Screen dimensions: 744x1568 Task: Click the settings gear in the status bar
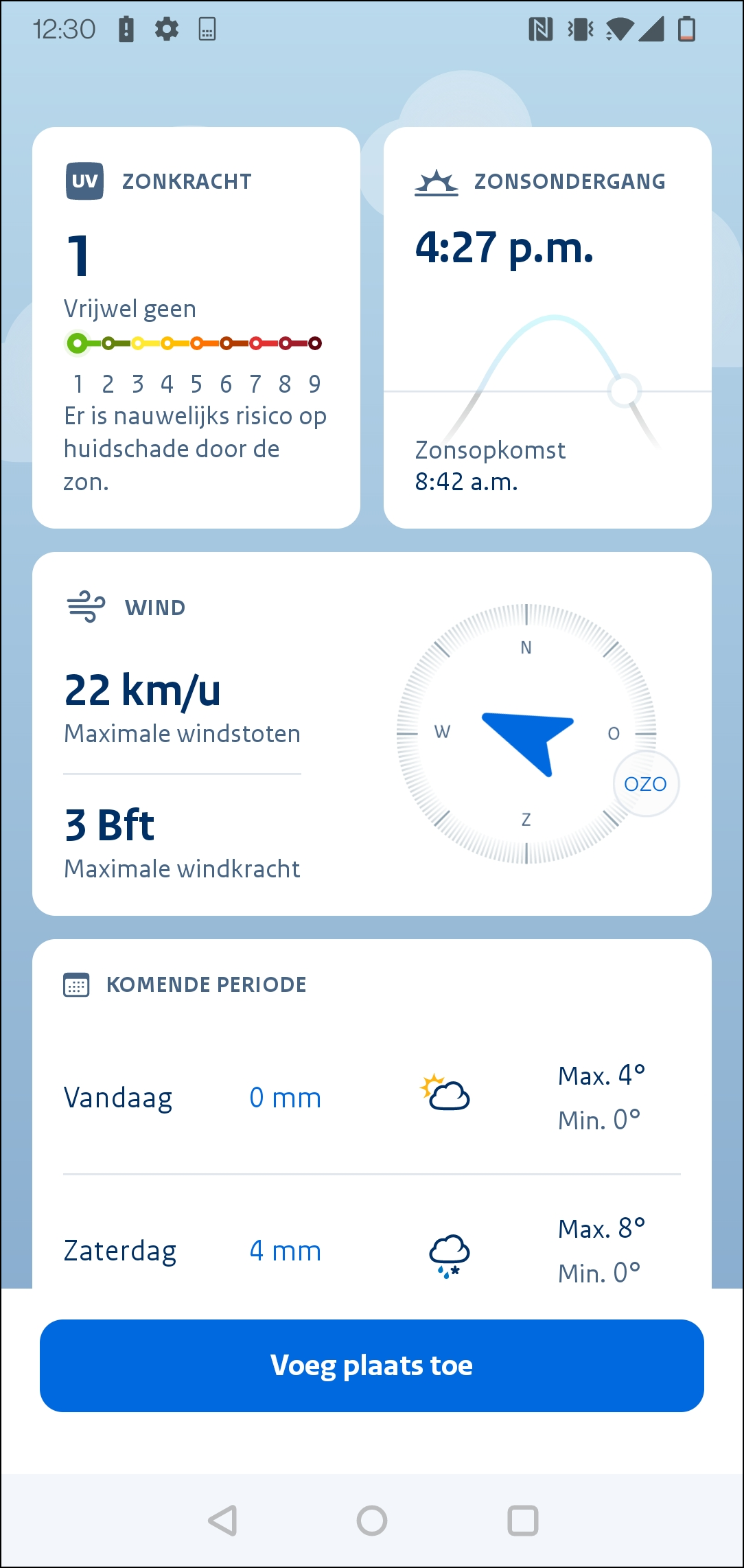(x=166, y=29)
